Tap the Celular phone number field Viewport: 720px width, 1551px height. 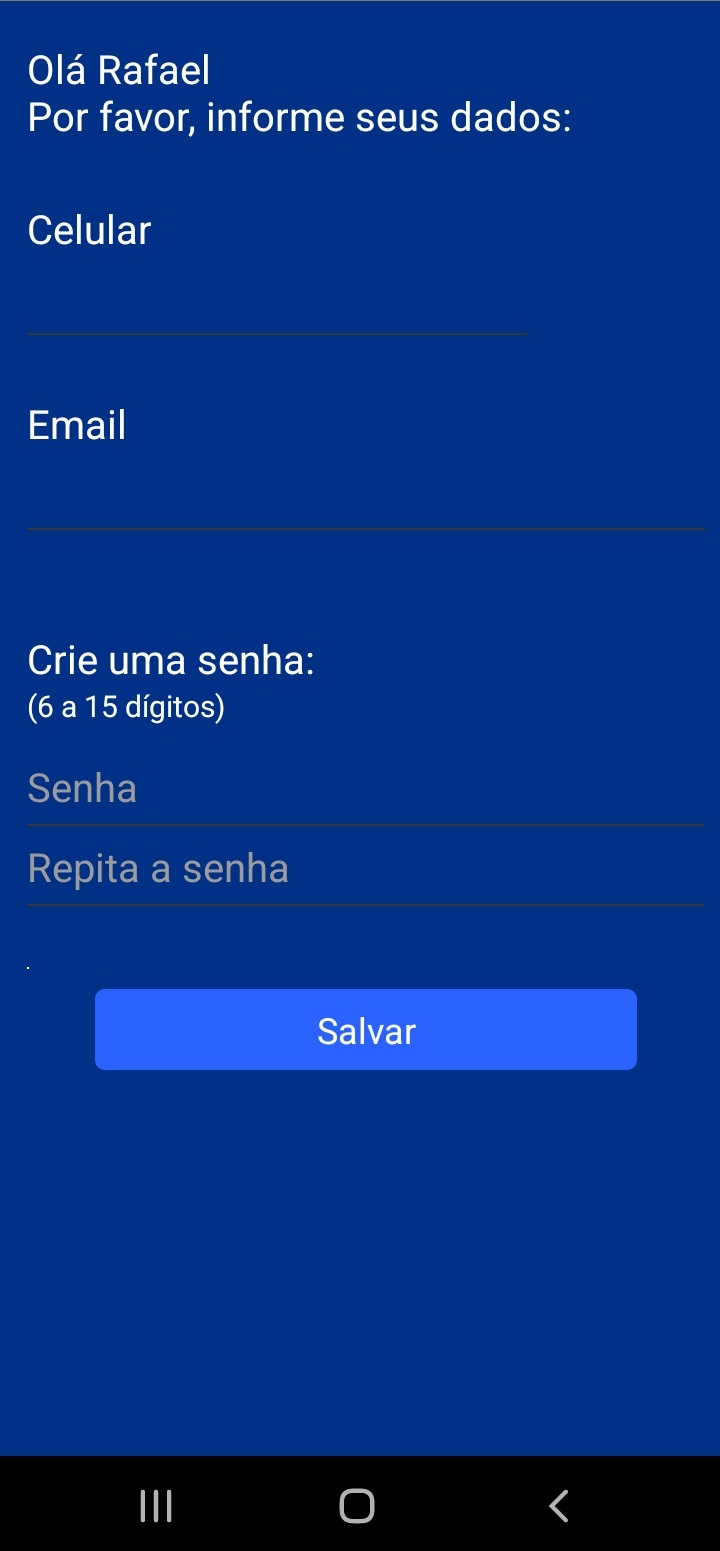276,304
